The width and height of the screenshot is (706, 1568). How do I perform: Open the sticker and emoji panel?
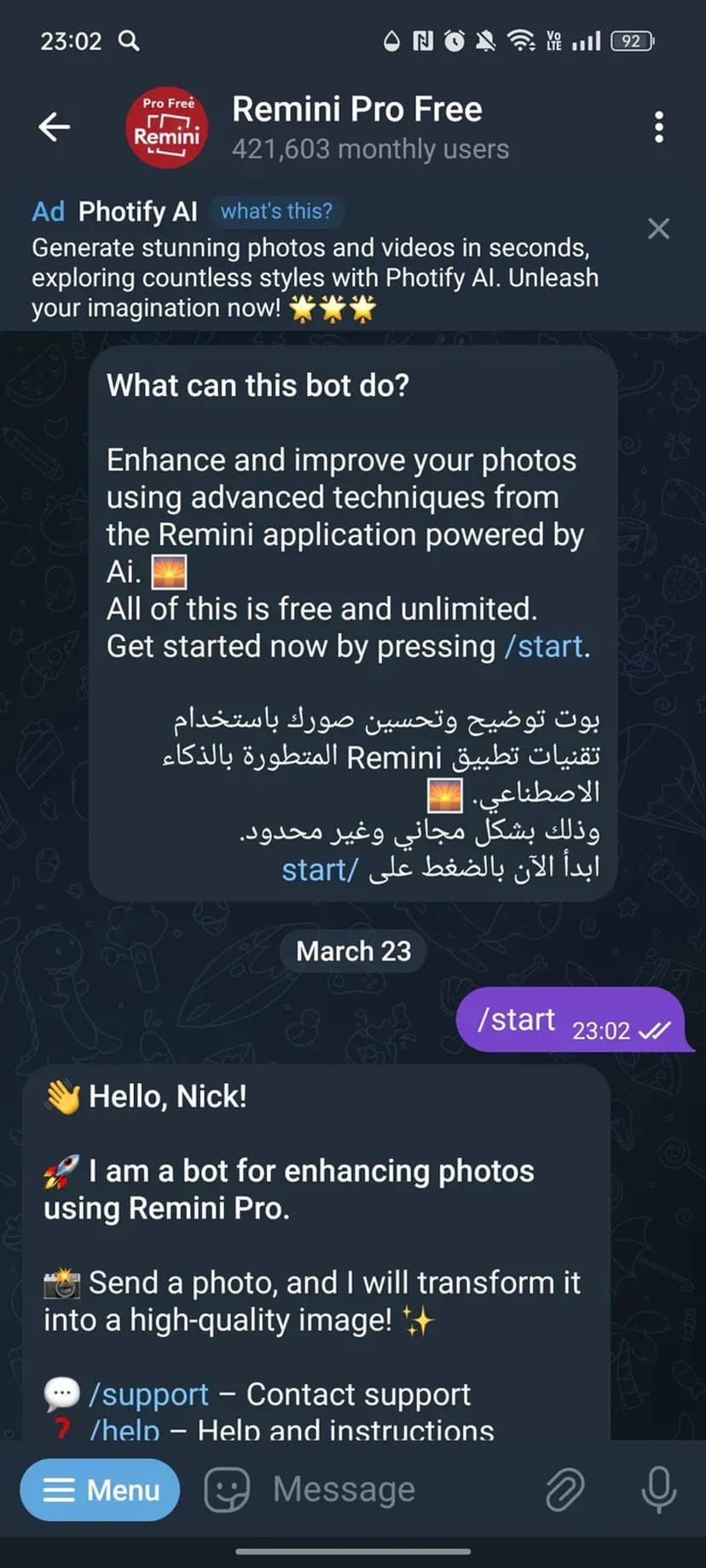(227, 1490)
